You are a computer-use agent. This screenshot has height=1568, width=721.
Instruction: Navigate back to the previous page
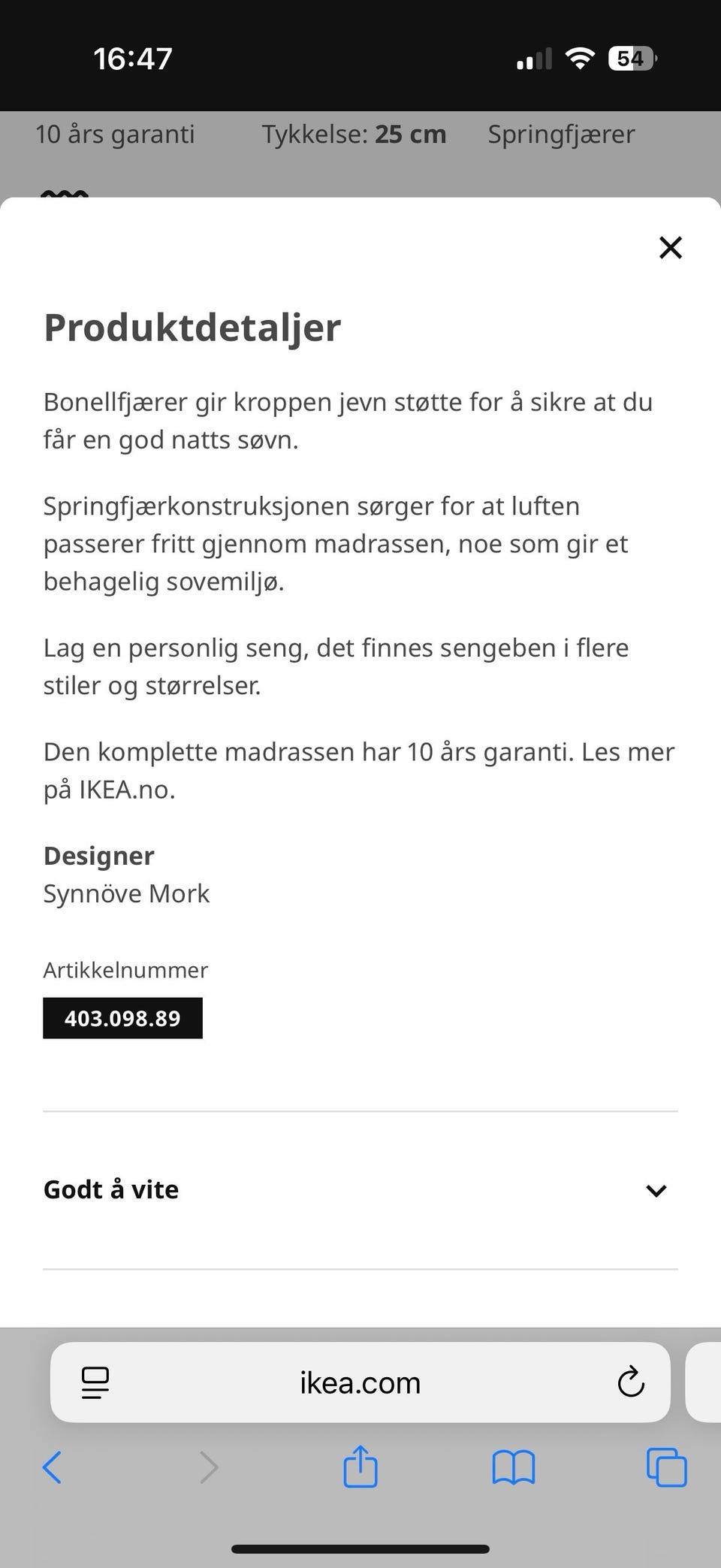click(53, 1468)
